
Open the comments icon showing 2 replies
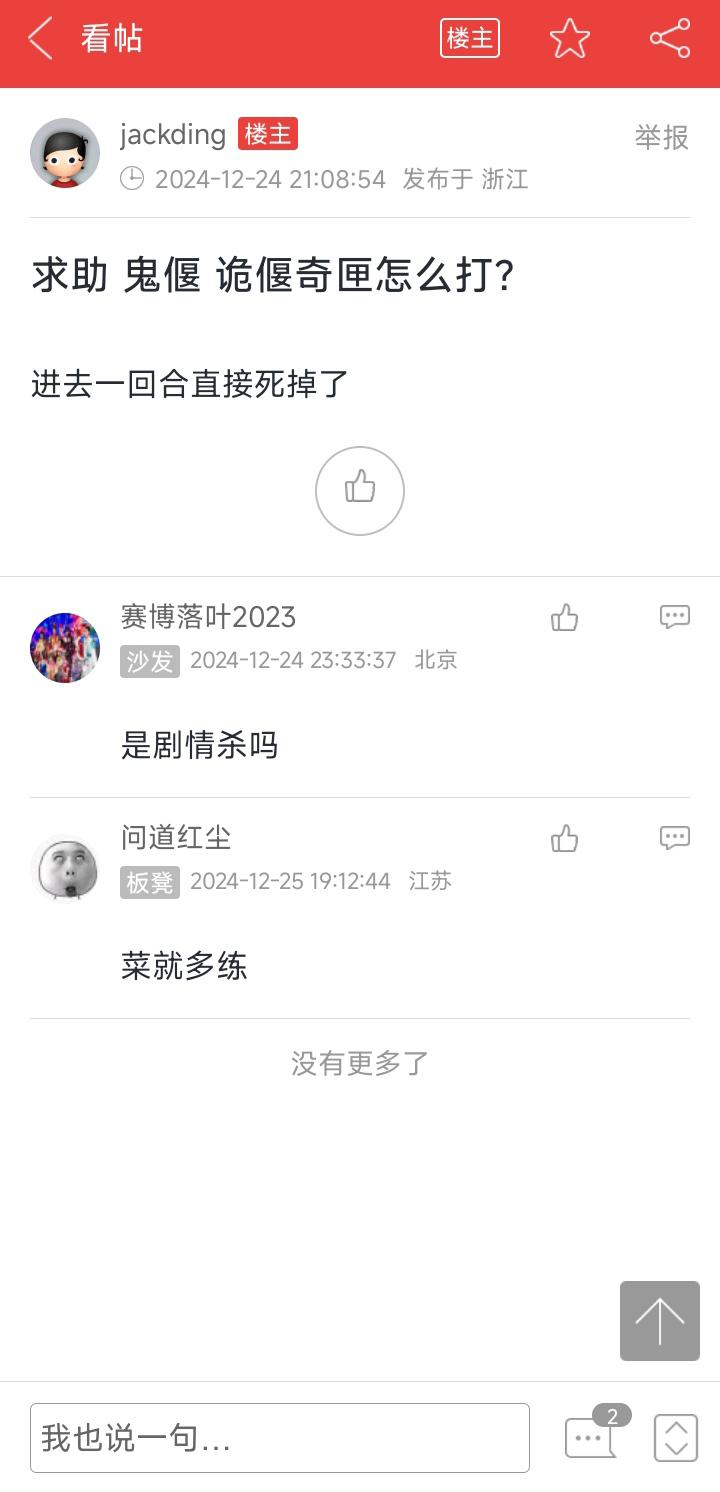(x=591, y=1436)
